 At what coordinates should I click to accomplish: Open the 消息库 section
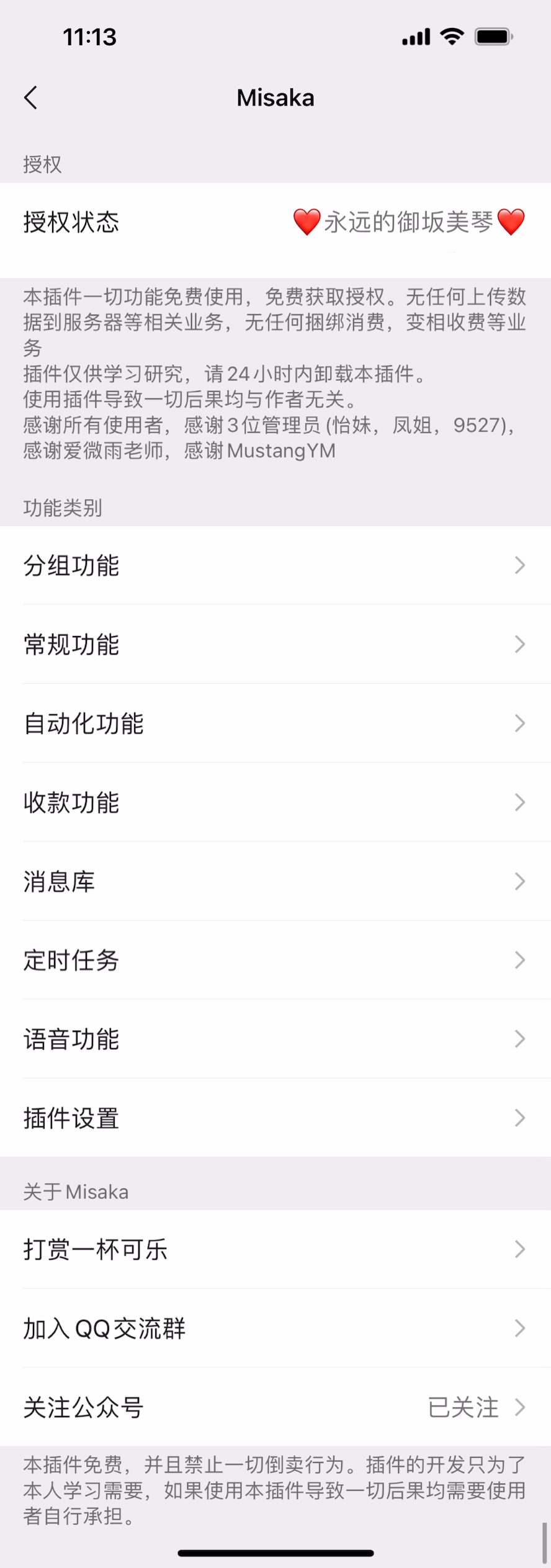275,881
